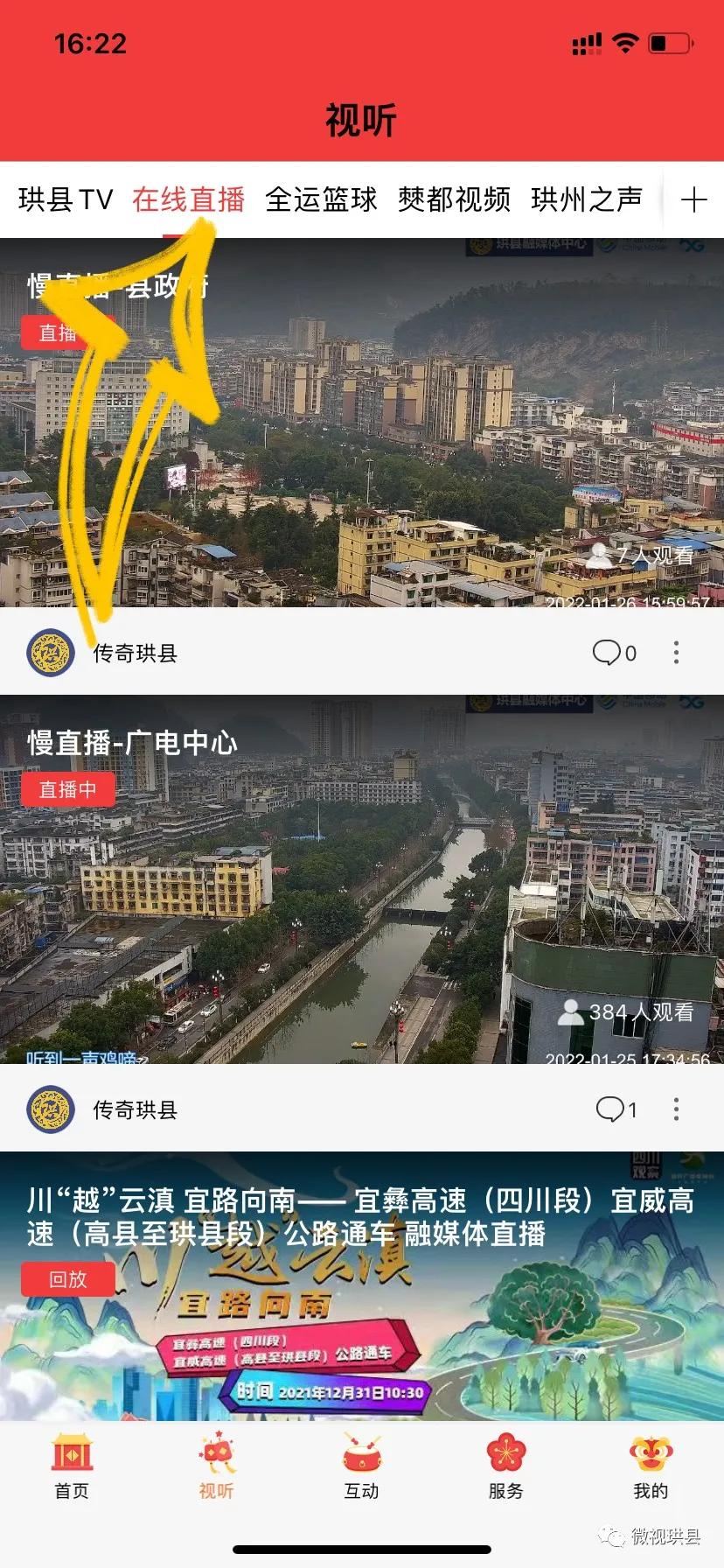This screenshot has width=724, height=1568.
Task: Open more options for 广电中心 live stream
Action: pyautogui.click(x=676, y=1109)
